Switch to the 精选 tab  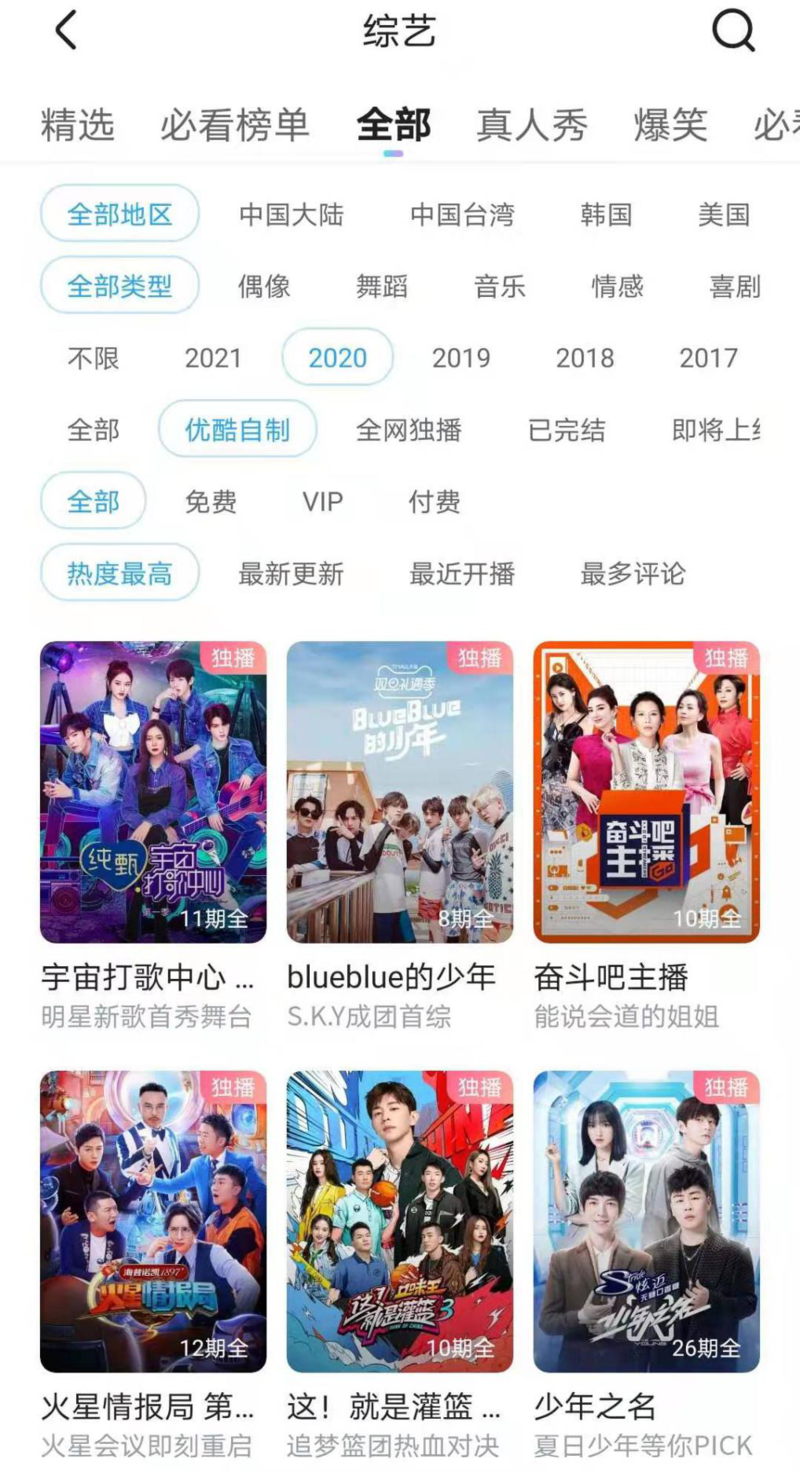click(x=77, y=126)
